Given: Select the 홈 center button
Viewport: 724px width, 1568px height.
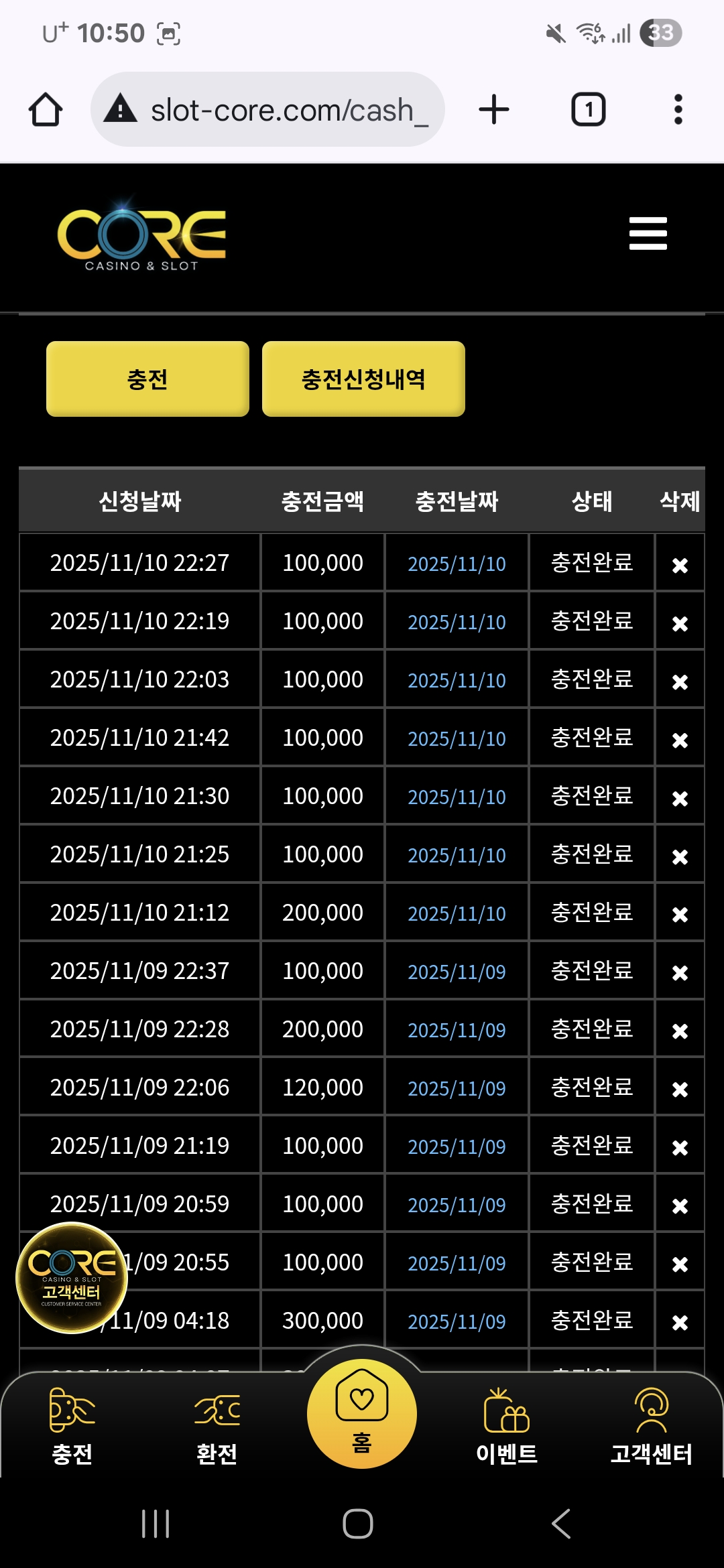Looking at the screenshot, I should [x=362, y=1414].
